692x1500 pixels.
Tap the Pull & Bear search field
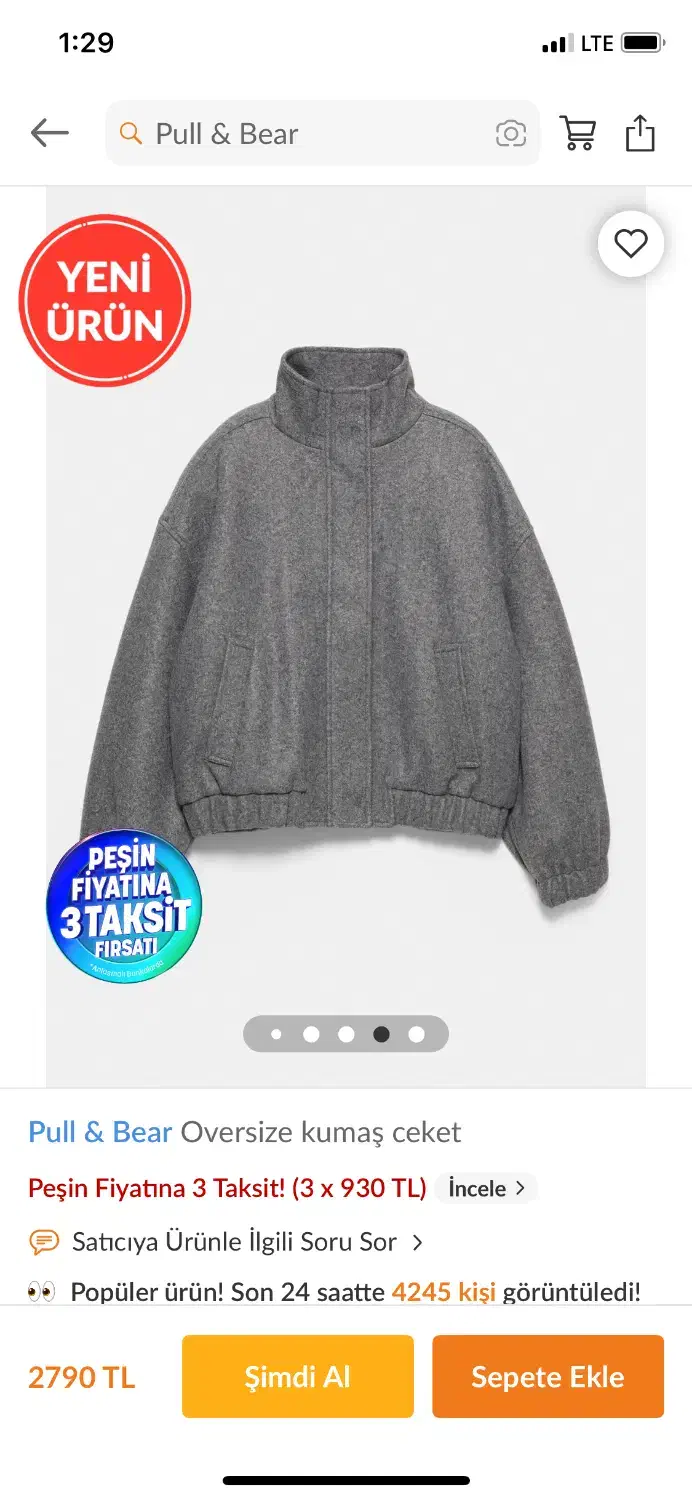pos(300,134)
